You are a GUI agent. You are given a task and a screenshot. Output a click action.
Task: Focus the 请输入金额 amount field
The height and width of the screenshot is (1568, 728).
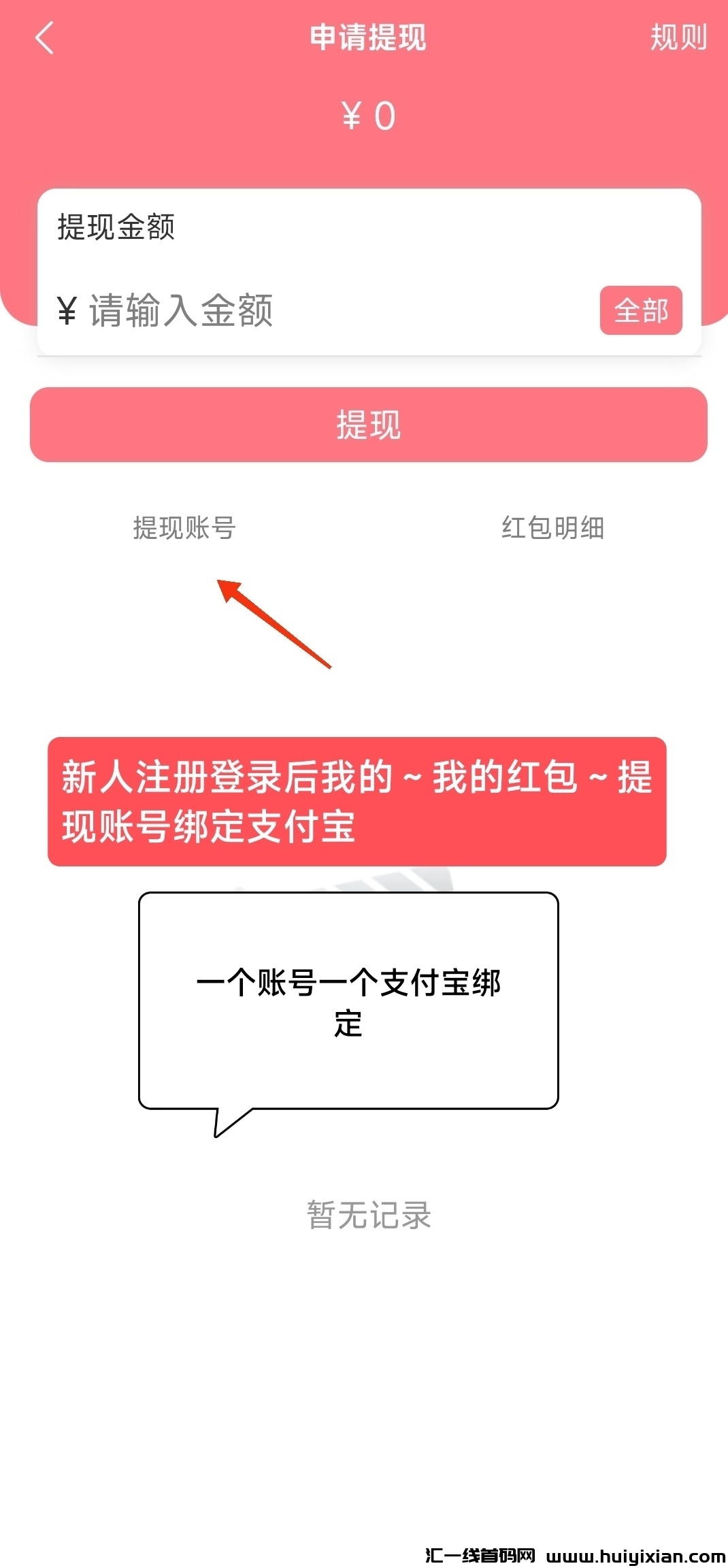point(306,311)
